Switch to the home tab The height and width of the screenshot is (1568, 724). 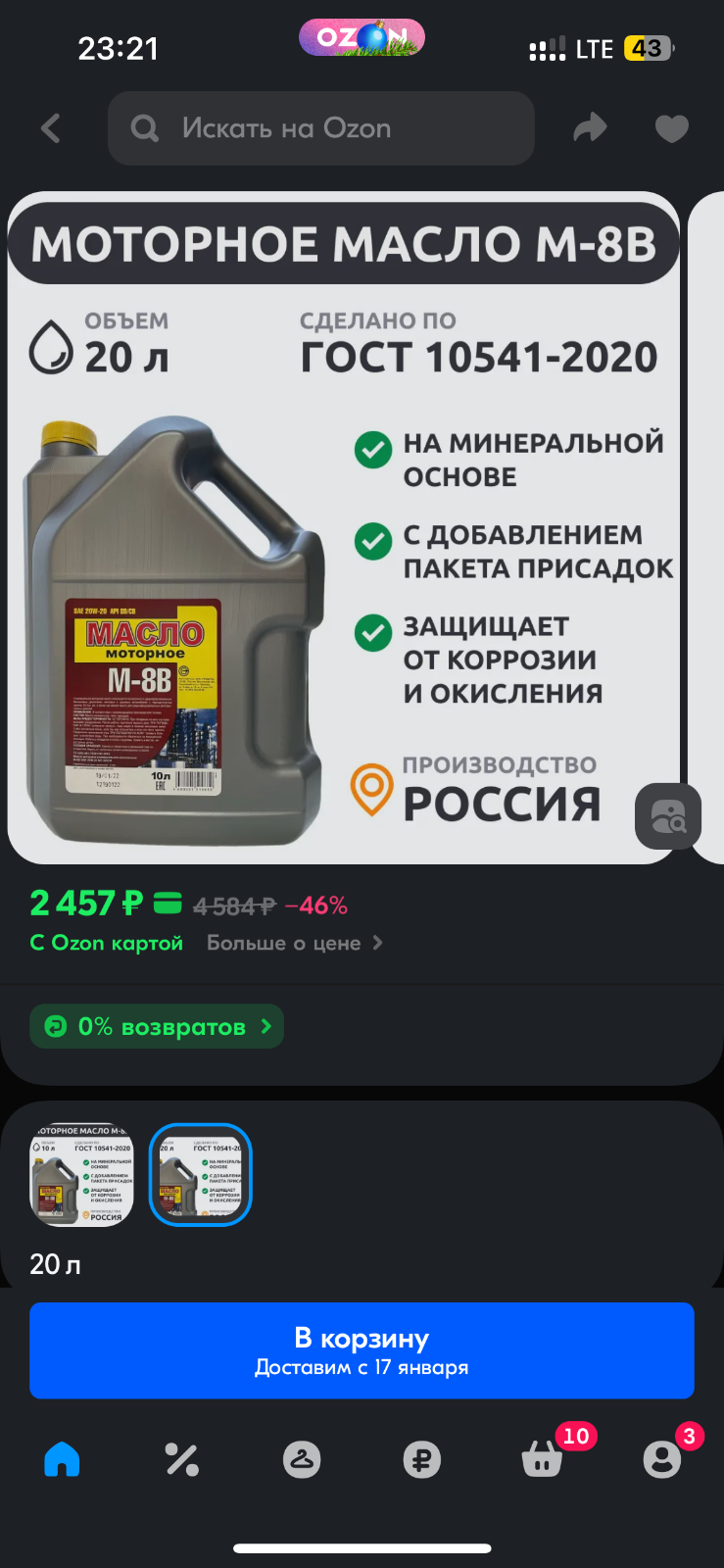pos(62,1459)
